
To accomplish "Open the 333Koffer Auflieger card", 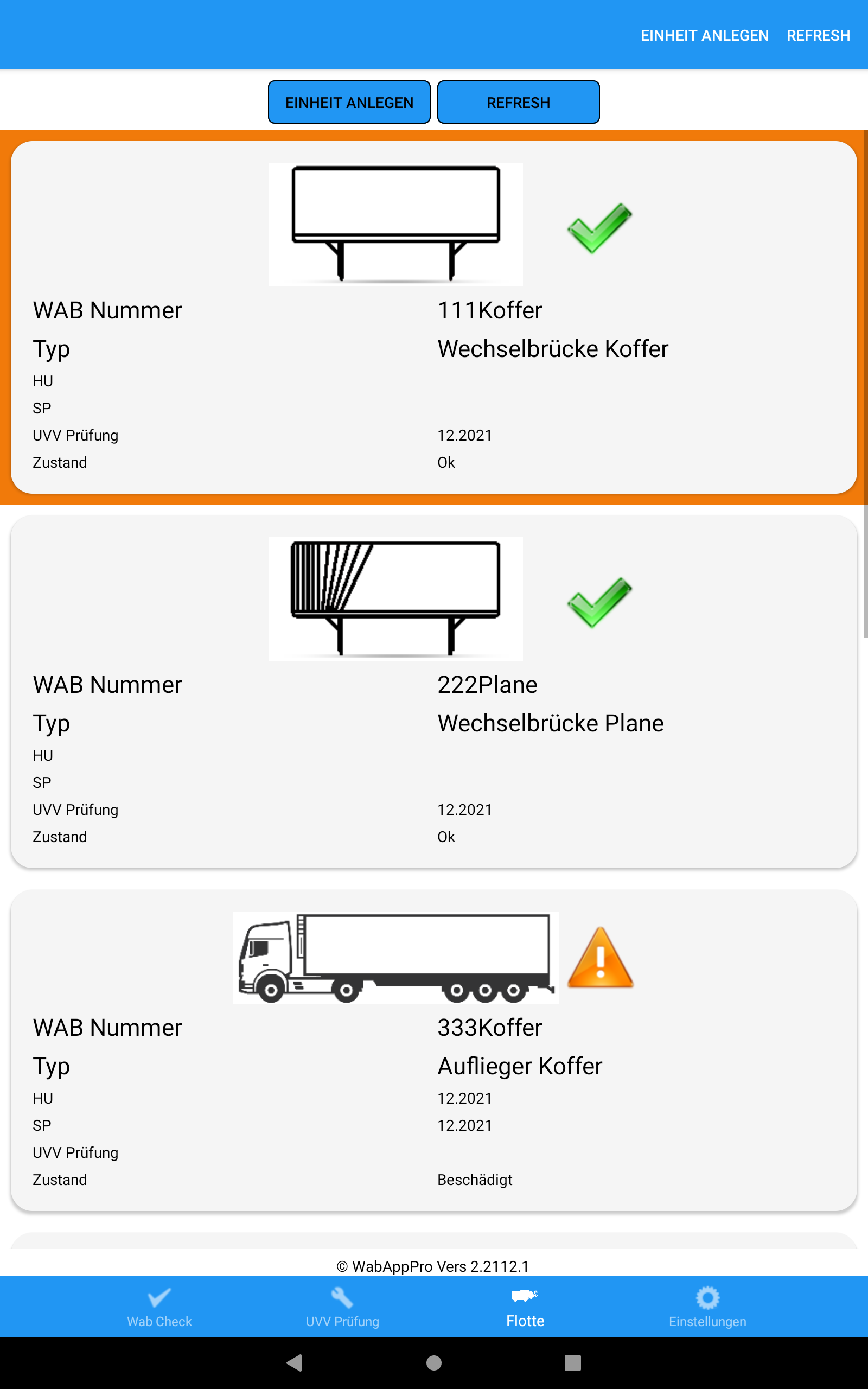I will pyautogui.click(x=433, y=1050).
